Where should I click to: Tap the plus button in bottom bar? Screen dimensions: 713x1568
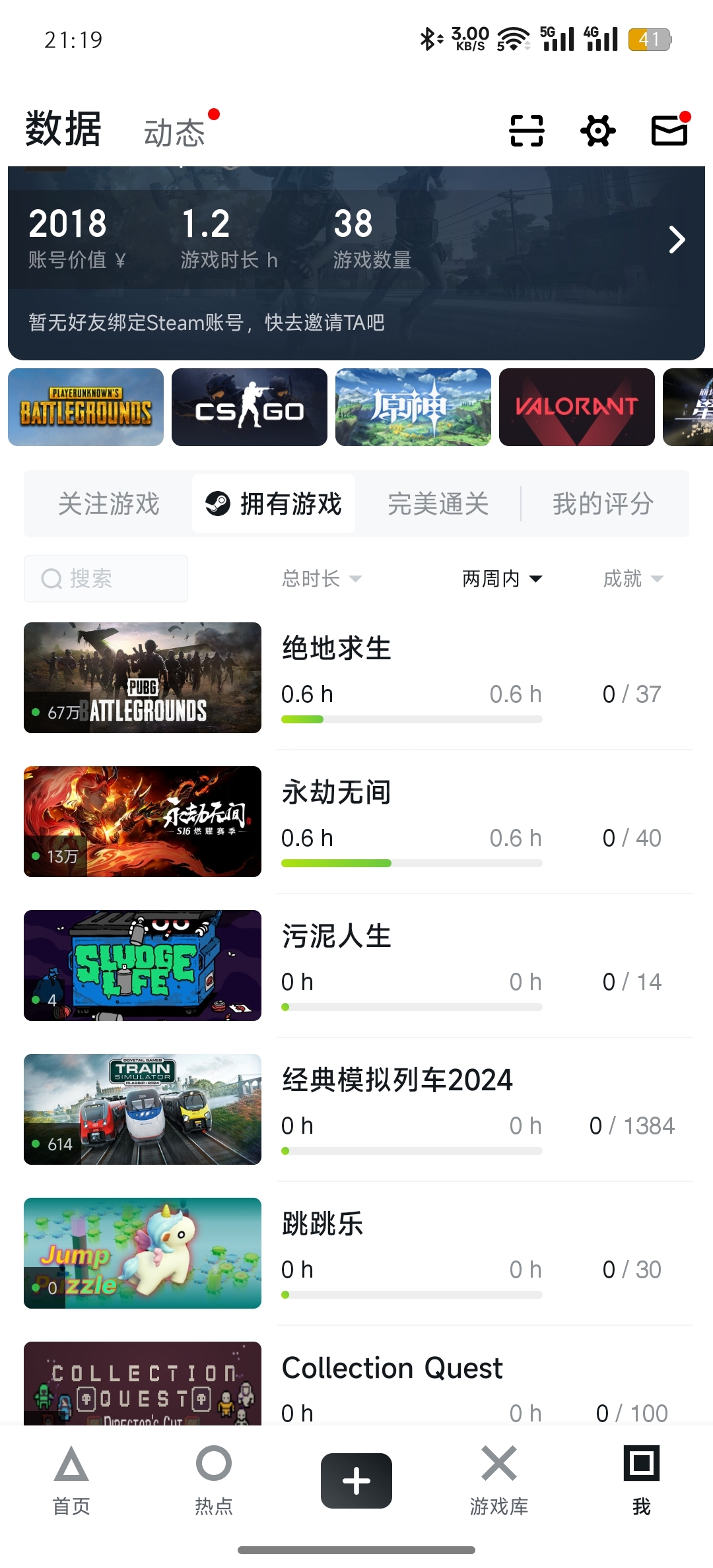[356, 1481]
